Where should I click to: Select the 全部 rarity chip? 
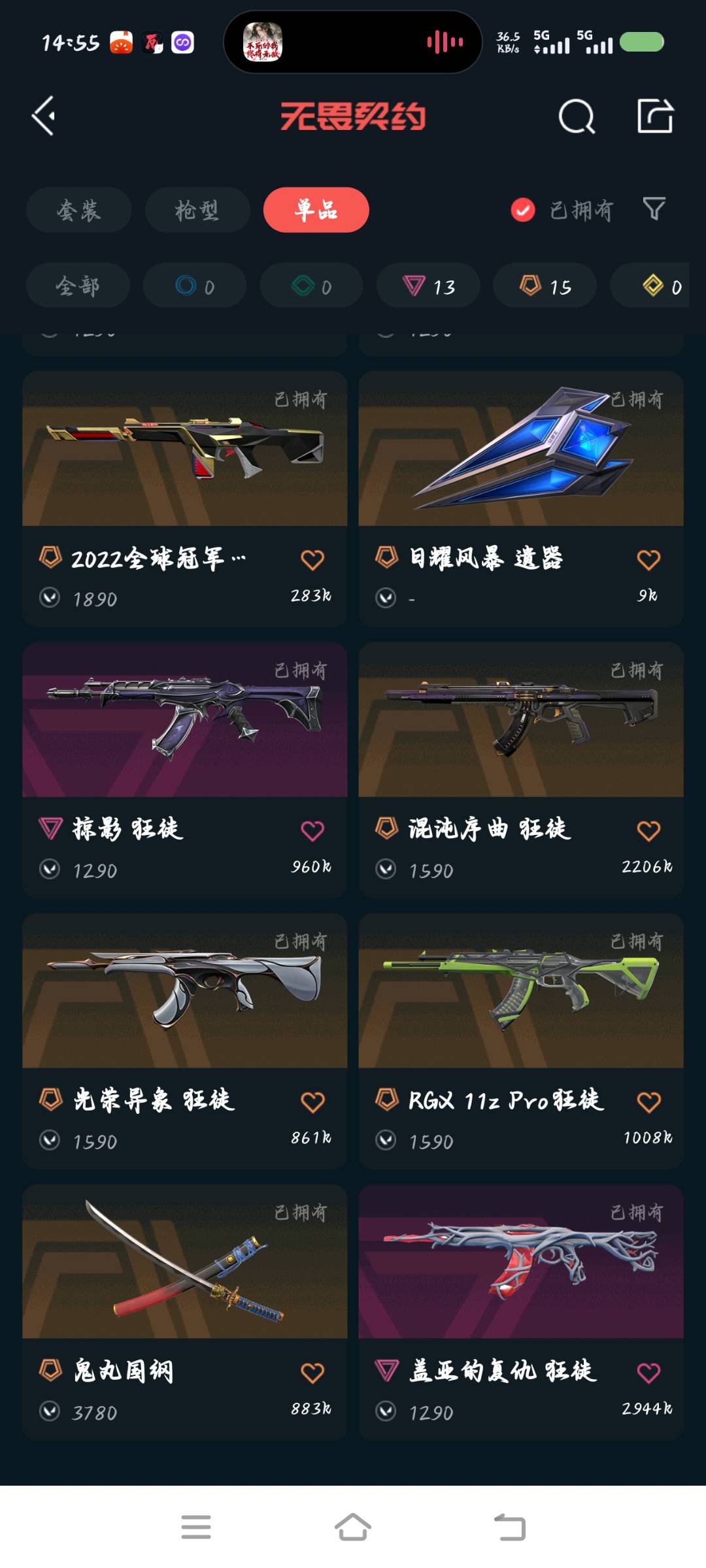pos(78,286)
